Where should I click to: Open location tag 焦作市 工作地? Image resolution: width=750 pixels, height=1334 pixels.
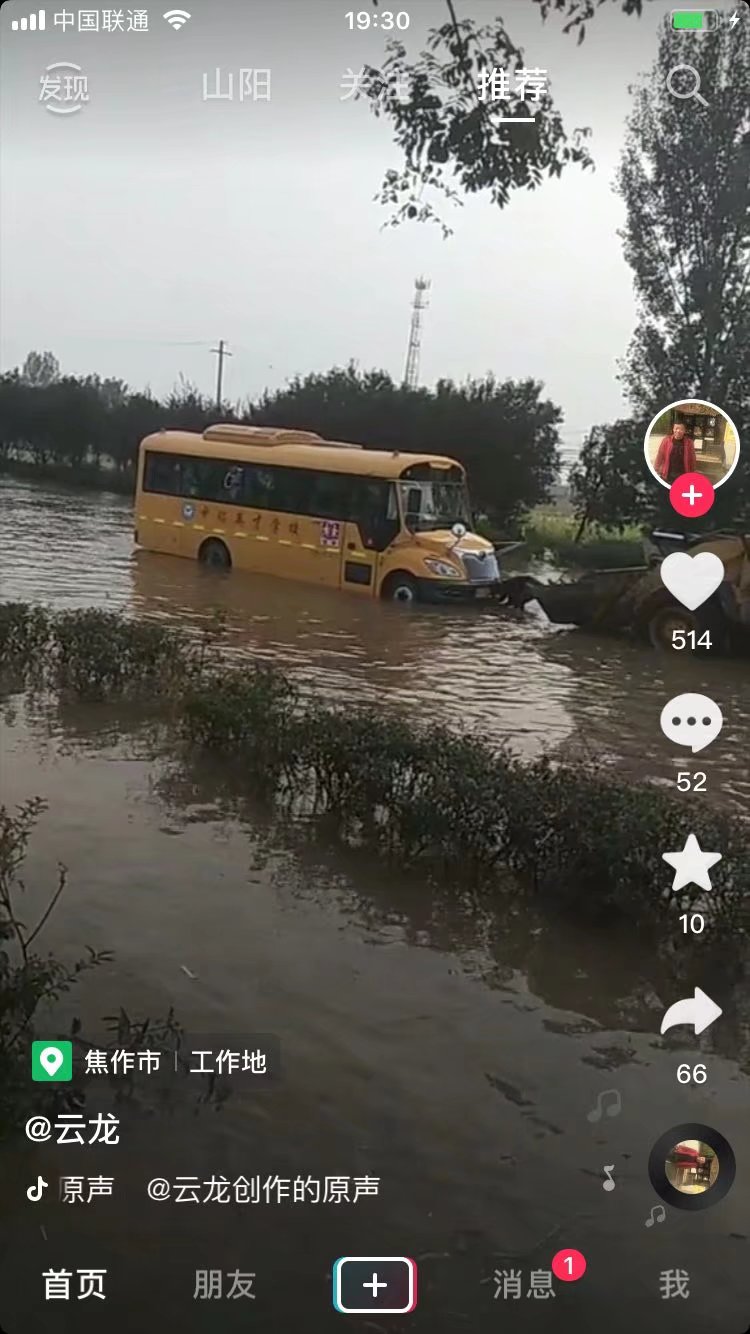152,1061
